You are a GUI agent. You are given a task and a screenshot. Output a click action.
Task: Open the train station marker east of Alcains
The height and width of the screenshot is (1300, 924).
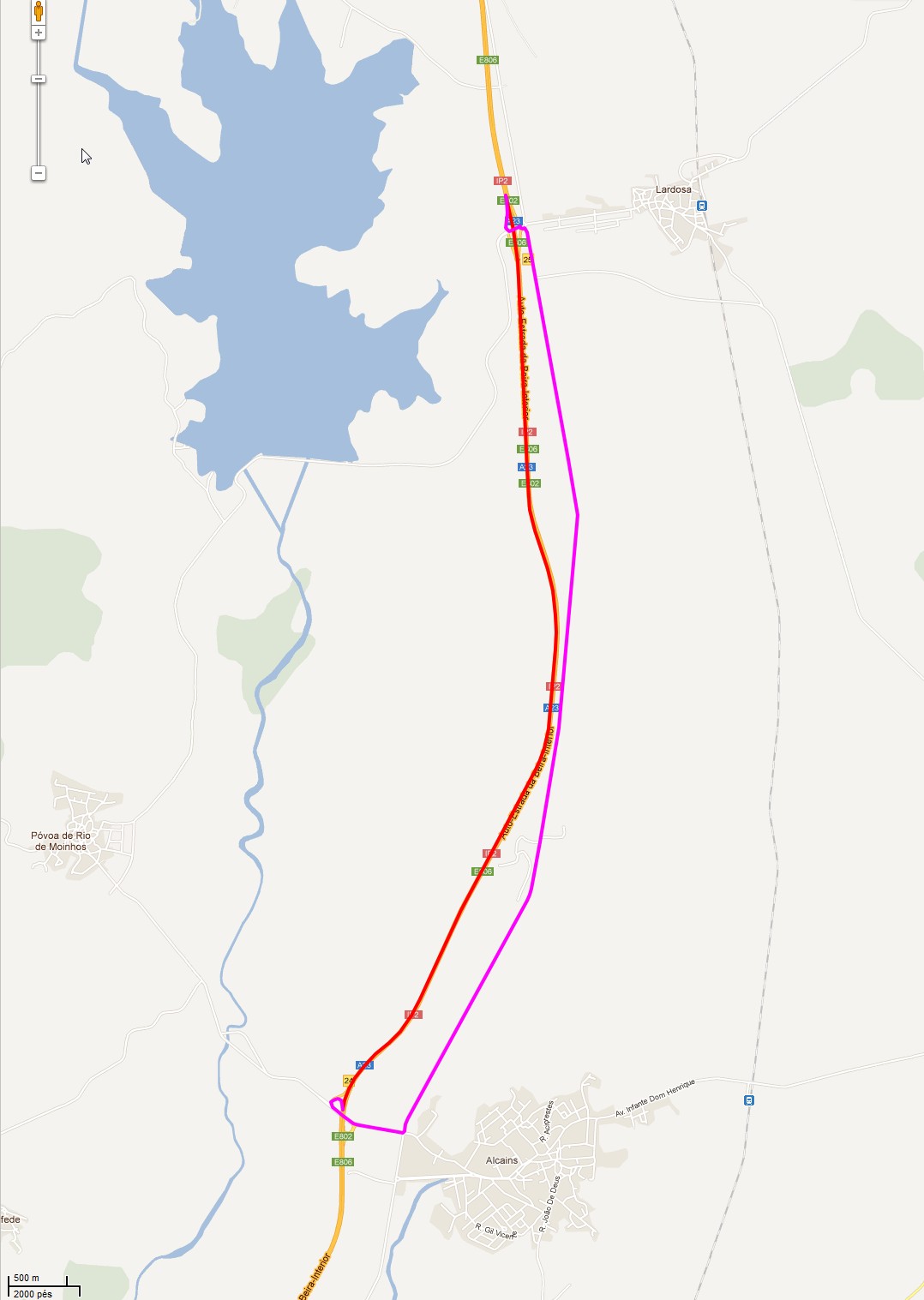tap(749, 1100)
